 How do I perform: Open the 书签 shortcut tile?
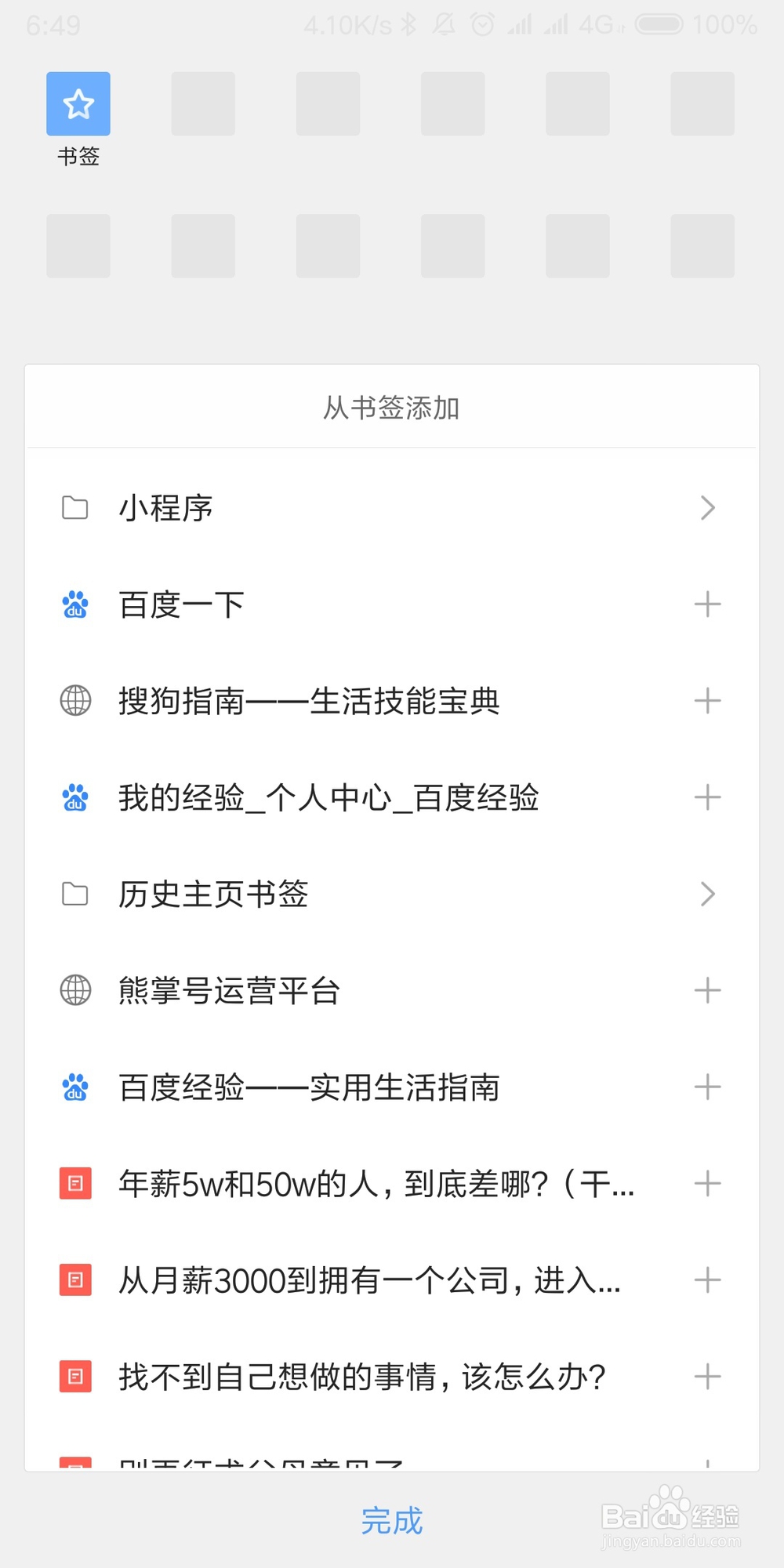[78, 104]
